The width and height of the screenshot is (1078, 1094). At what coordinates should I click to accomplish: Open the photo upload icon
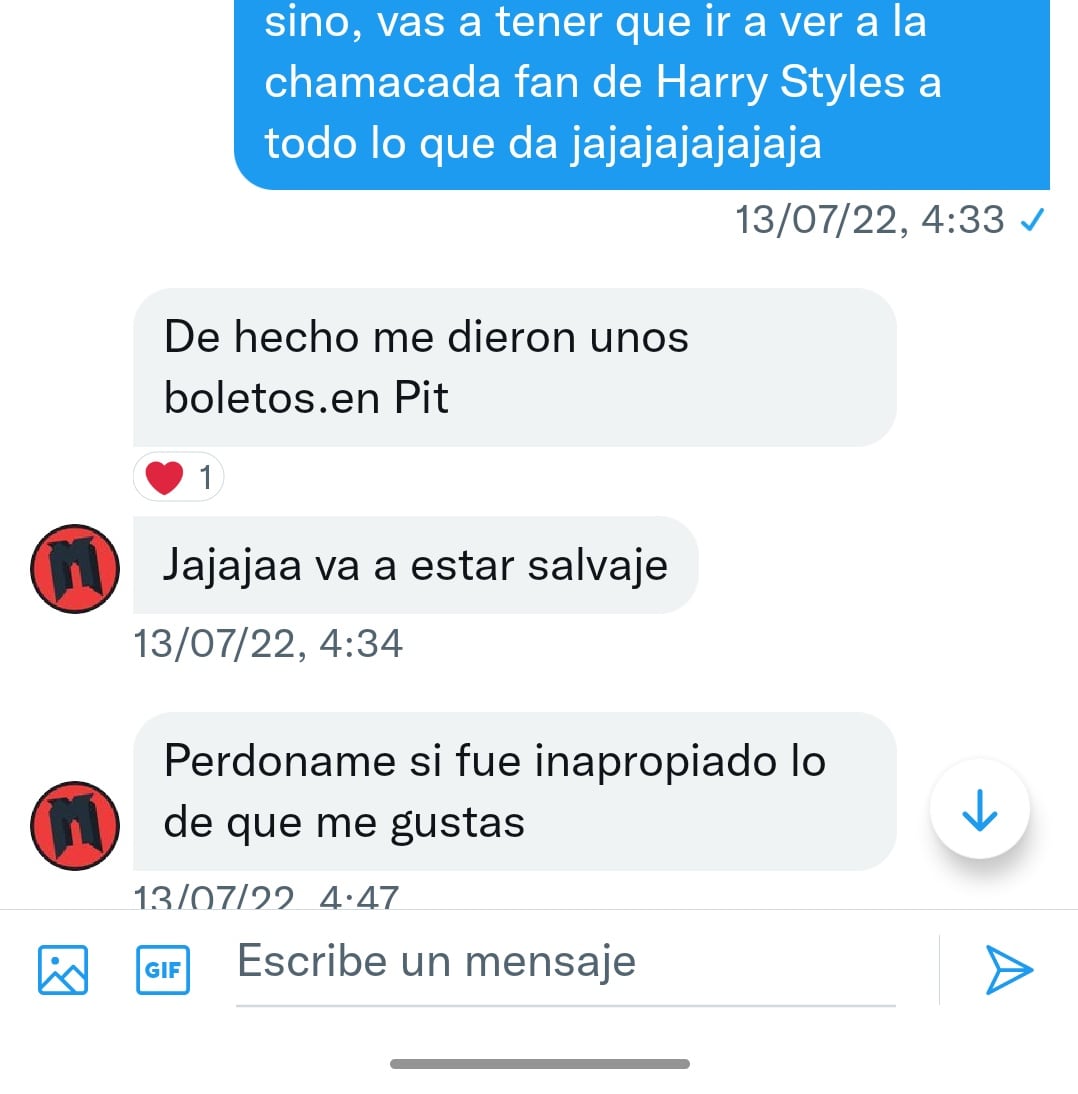tap(62, 968)
